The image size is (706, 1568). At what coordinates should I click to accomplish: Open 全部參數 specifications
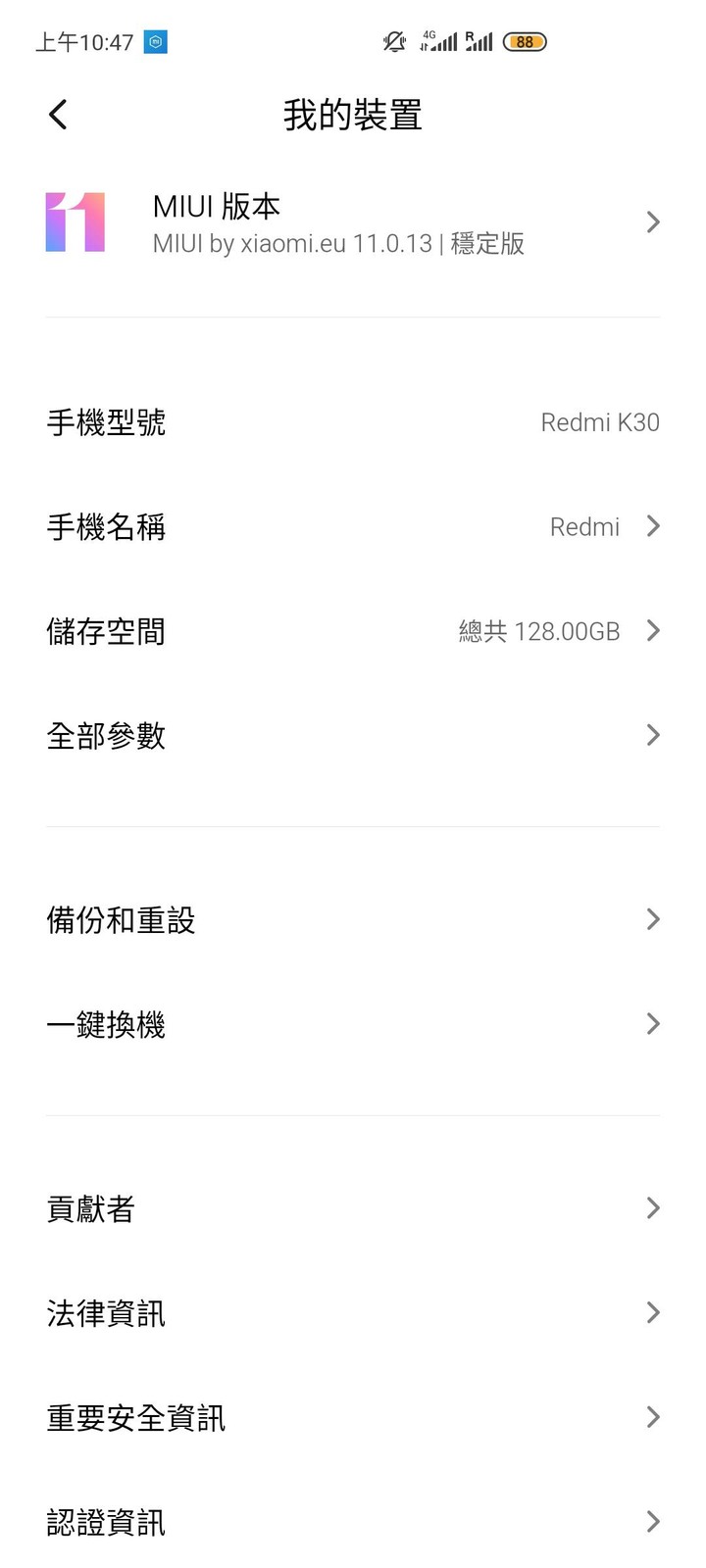point(353,736)
